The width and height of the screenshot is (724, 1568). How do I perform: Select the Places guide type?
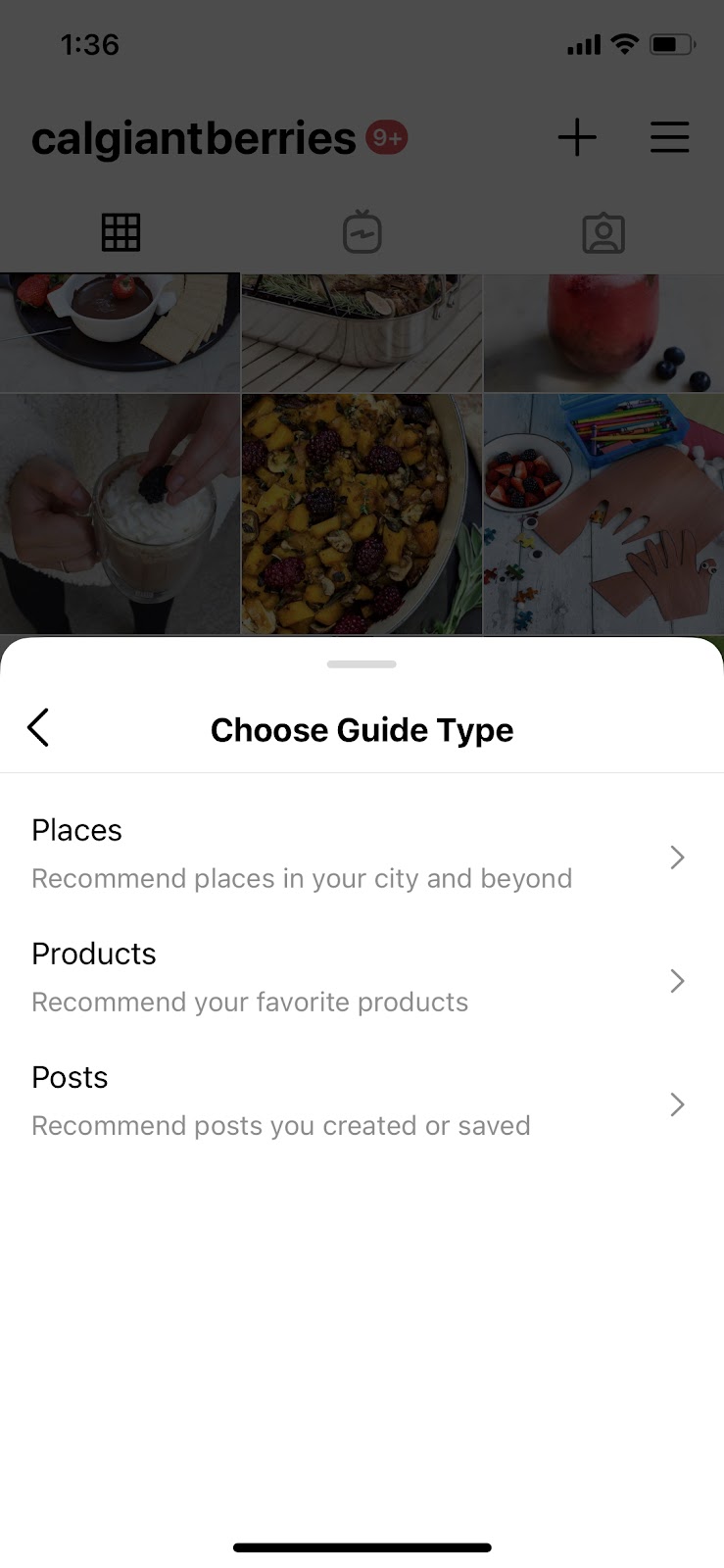click(361, 855)
